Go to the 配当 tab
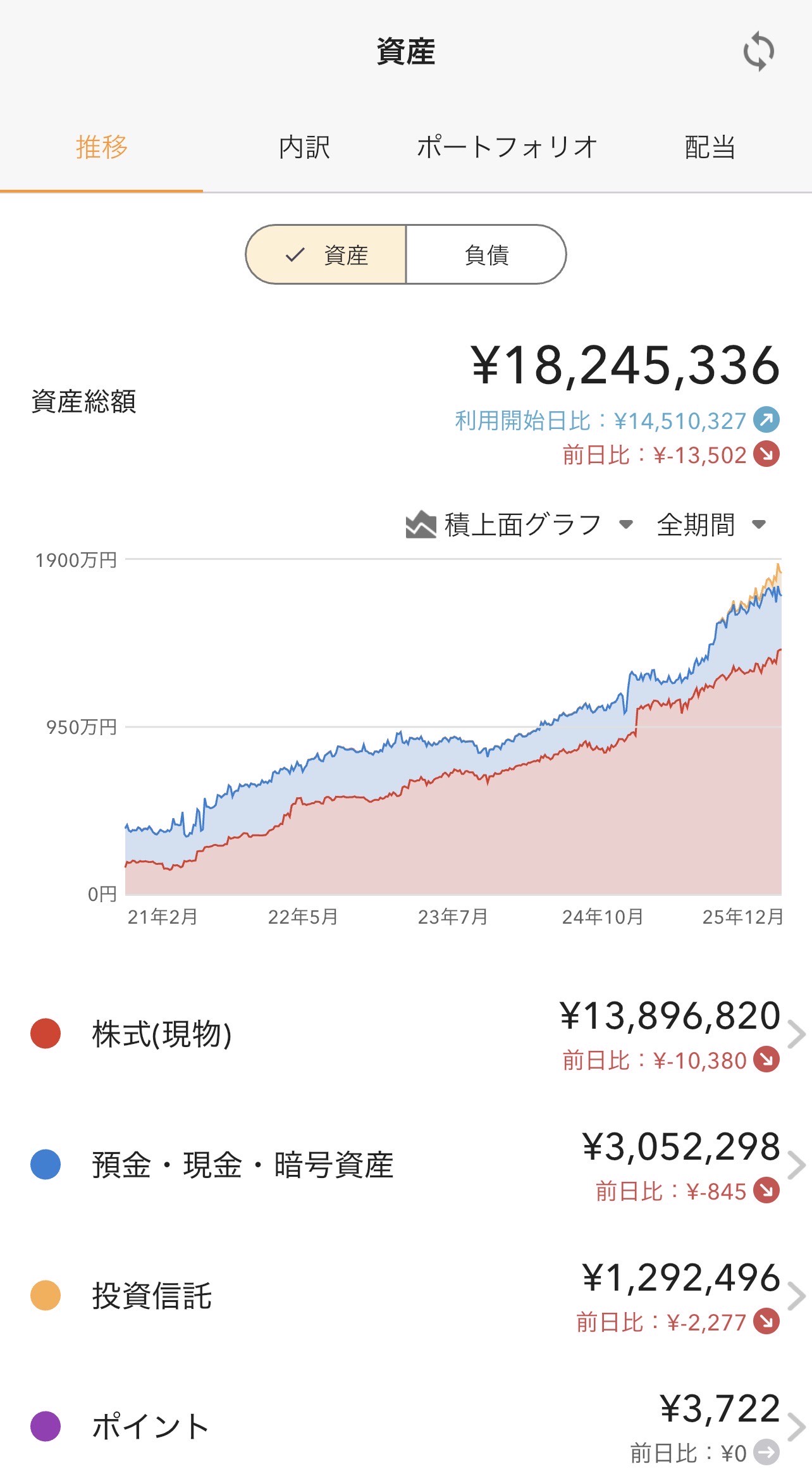Viewport: 812px width, 1476px height. 710,147
